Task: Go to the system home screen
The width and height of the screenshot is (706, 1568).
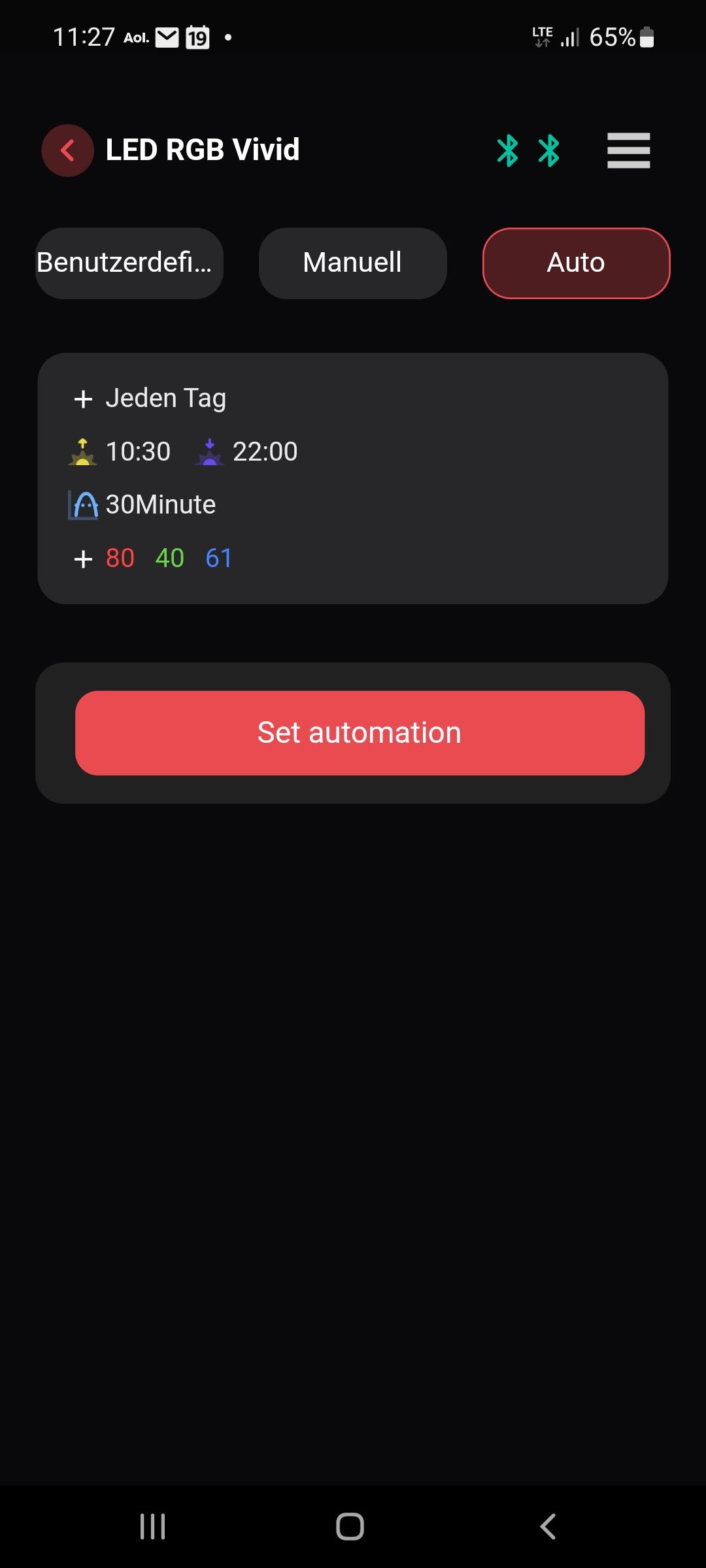Action: tap(350, 1527)
